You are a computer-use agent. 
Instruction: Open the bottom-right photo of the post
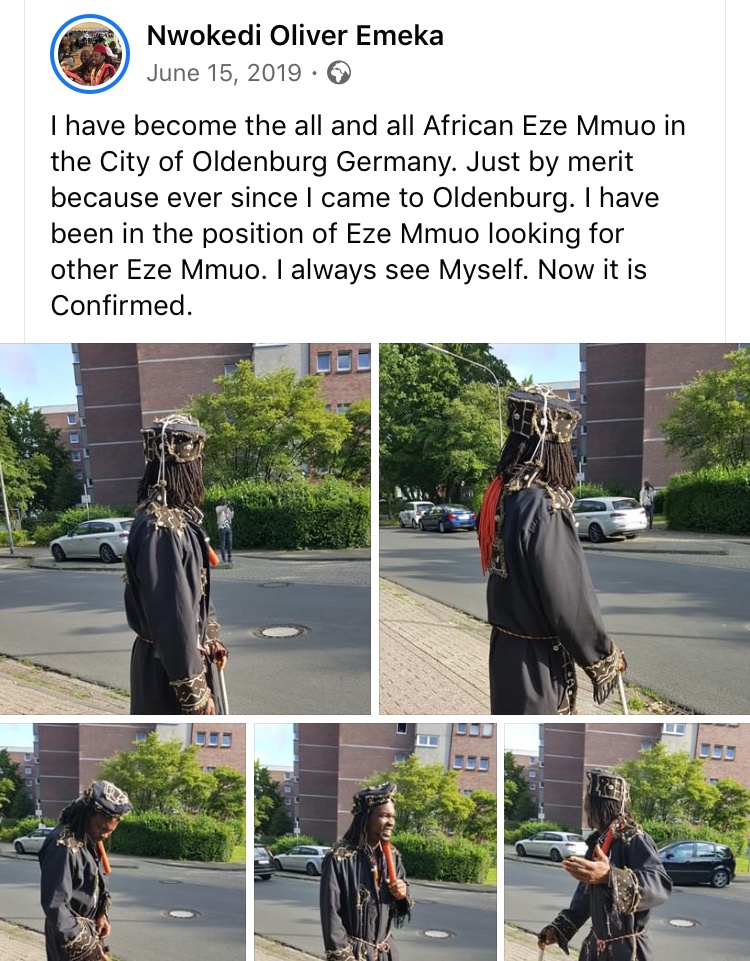click(x=627, y=841)
